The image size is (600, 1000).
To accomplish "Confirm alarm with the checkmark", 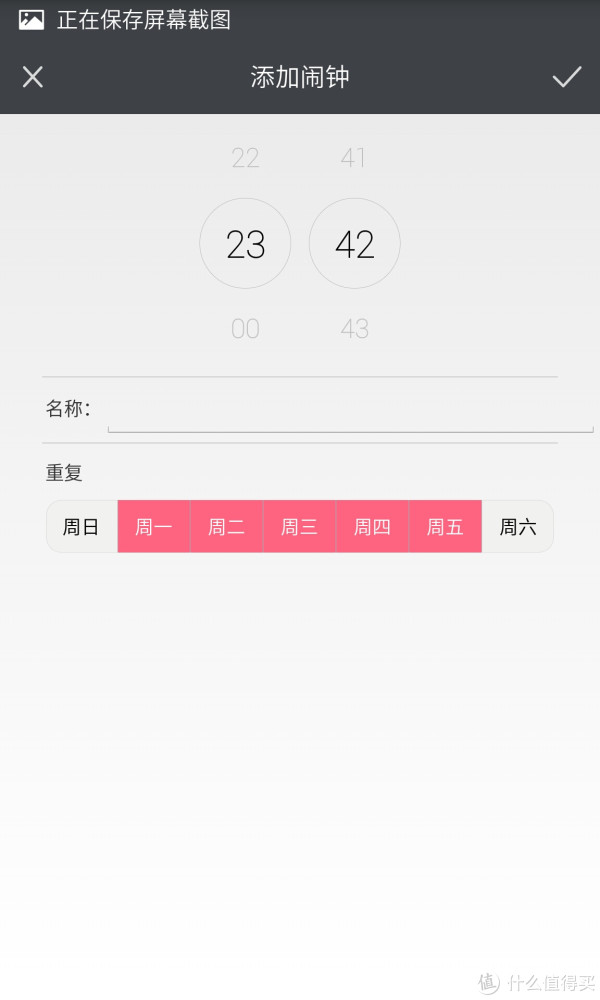I will click(567, 77).
